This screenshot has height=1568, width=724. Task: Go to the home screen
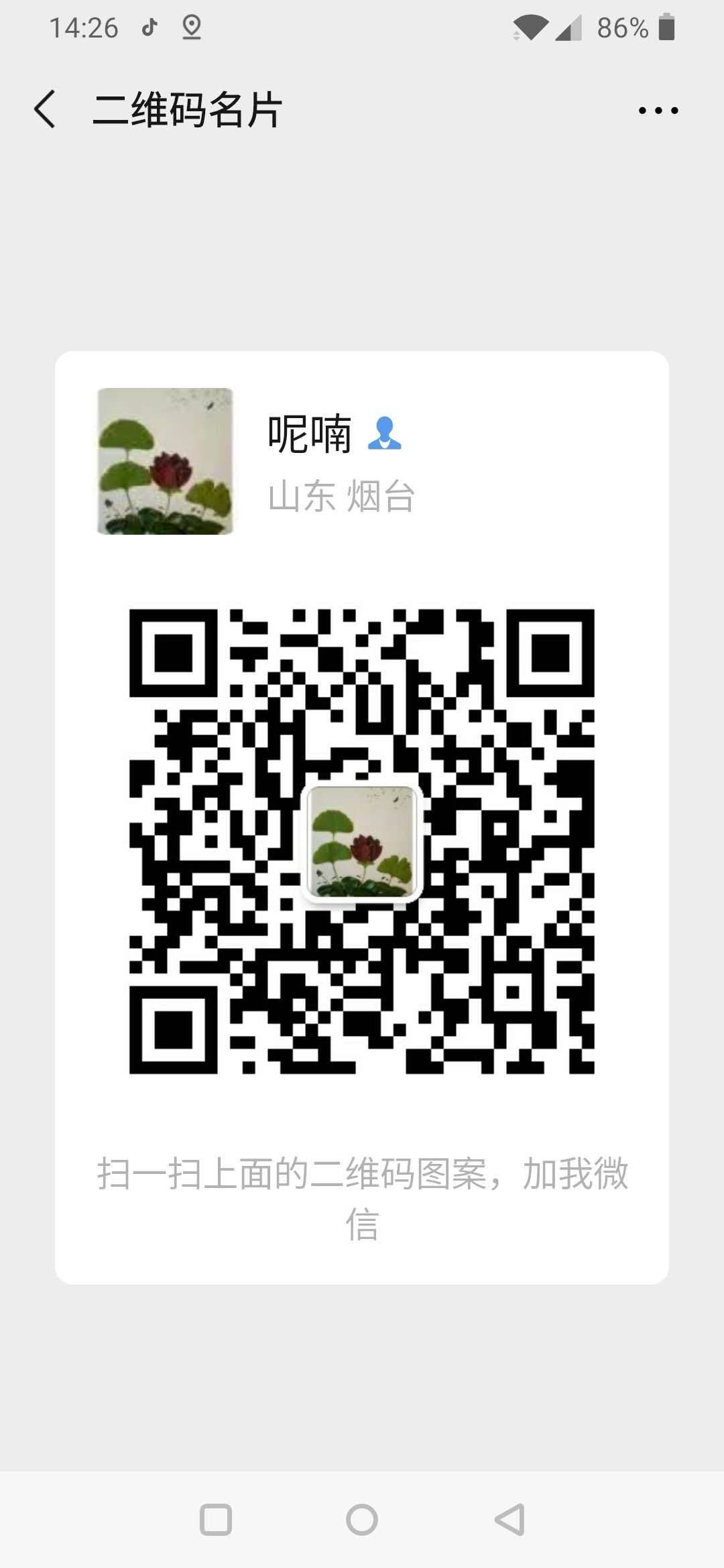pyautogui.click(x=362, y=1519)
